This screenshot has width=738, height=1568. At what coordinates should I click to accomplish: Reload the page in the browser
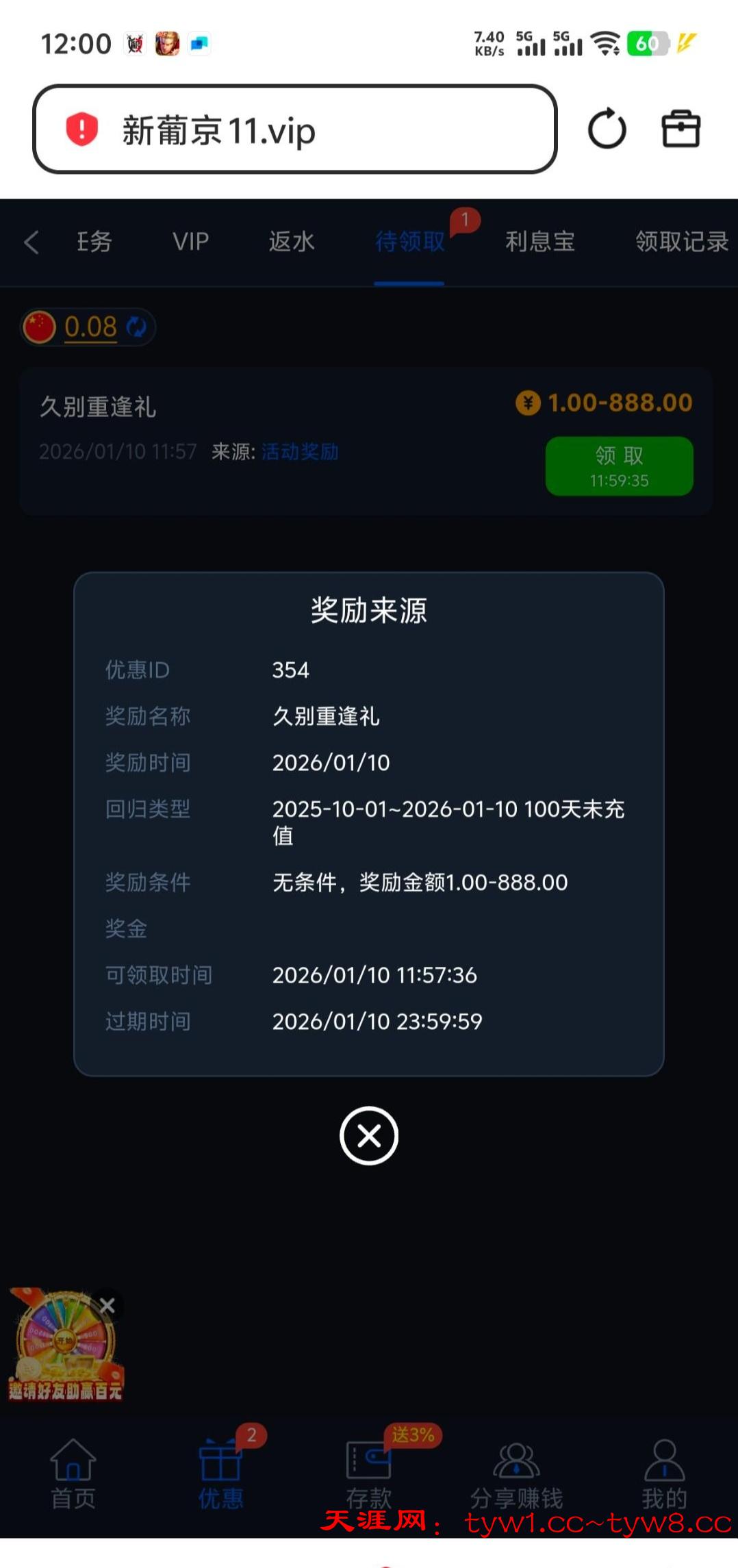607,129
